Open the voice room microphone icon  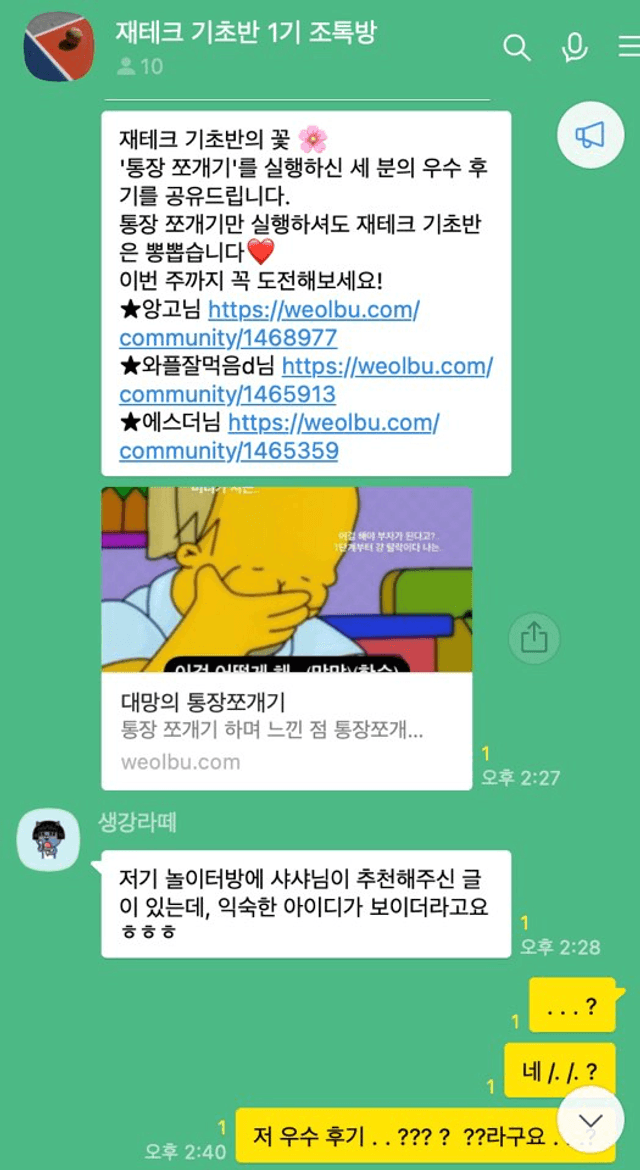pyautogui.click(x=574, y=48)
